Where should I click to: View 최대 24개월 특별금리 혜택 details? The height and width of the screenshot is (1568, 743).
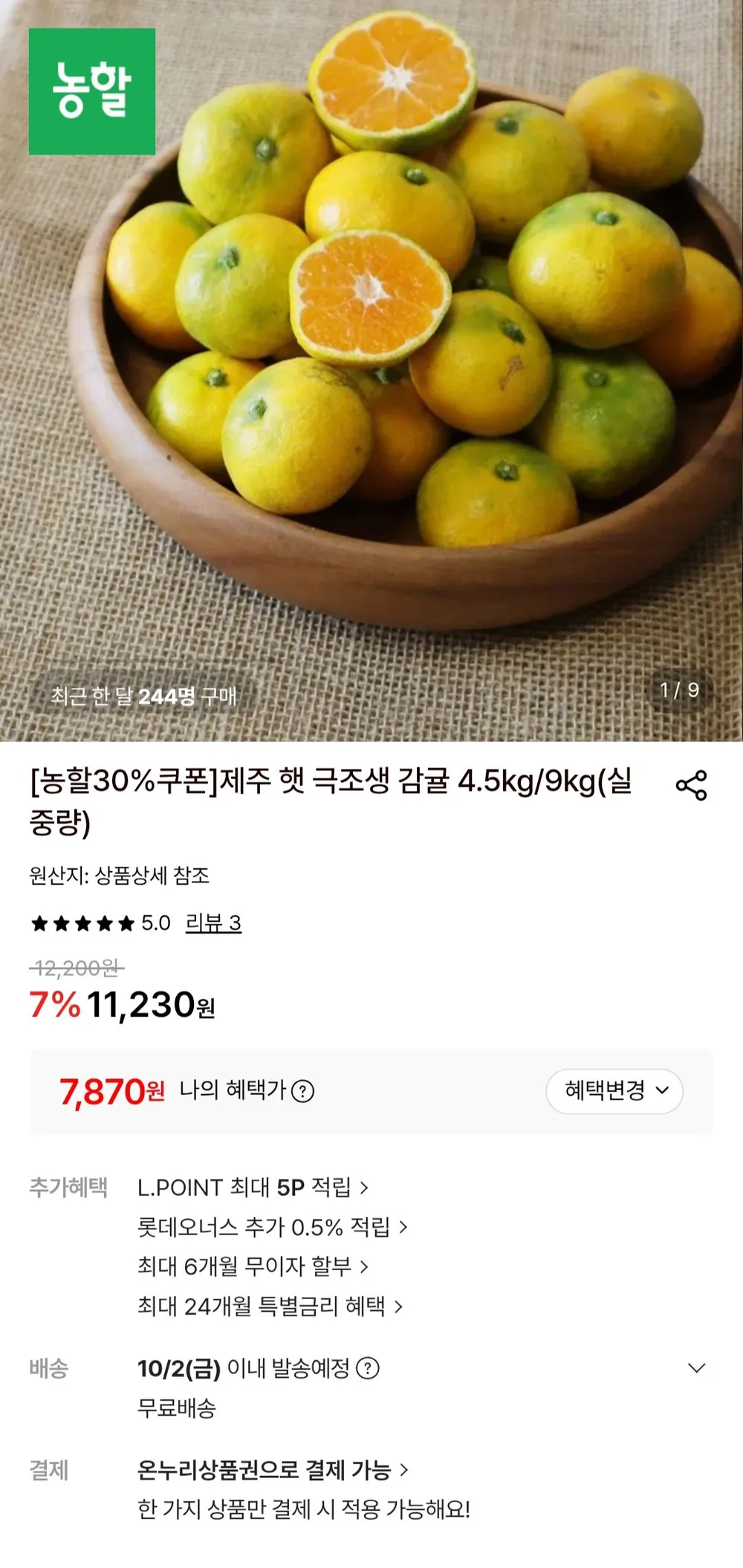[270, 1306]
